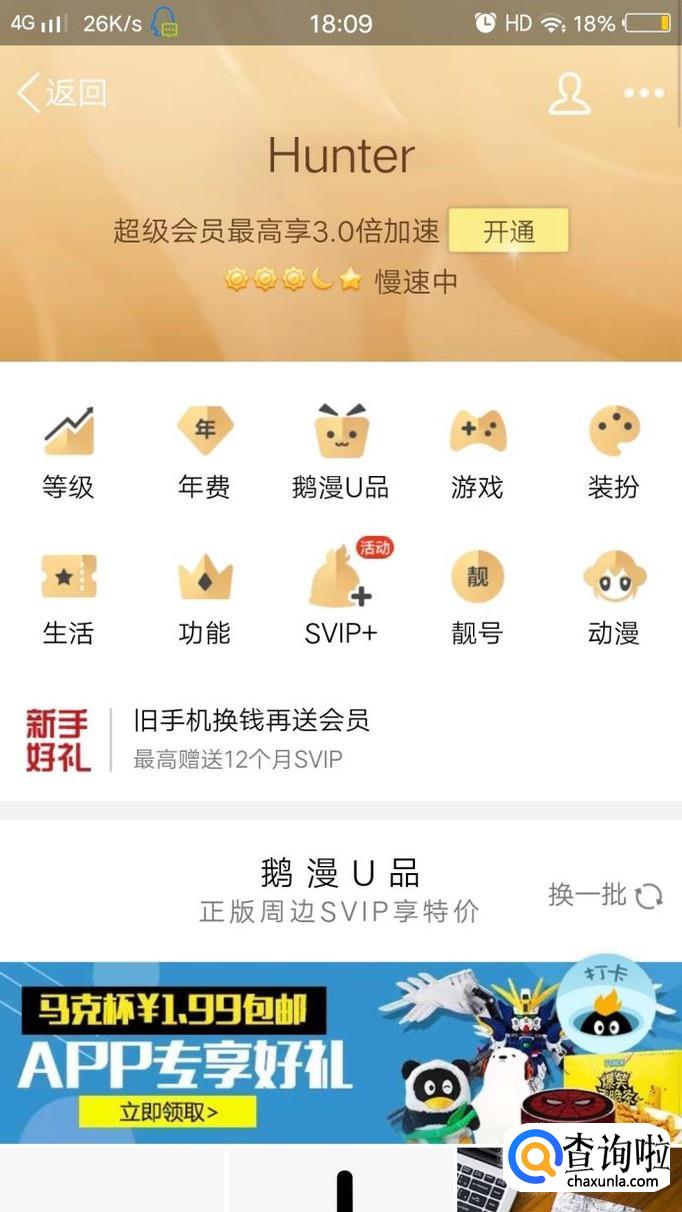Open the 装扮 dress-up section
Viewport: 682px width, 1212px height.
[613, 451]
